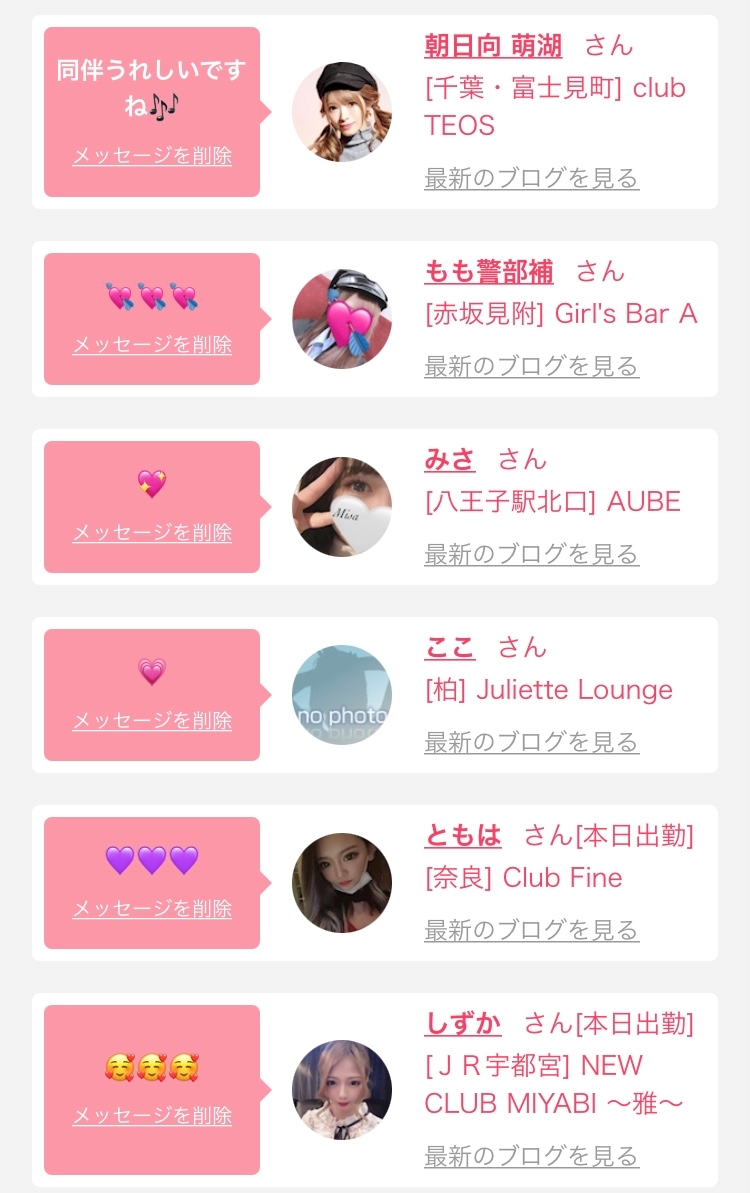Delete the message sent to しずか
The width and height of the screenshot is (750, 1193).
[152, 1116]
